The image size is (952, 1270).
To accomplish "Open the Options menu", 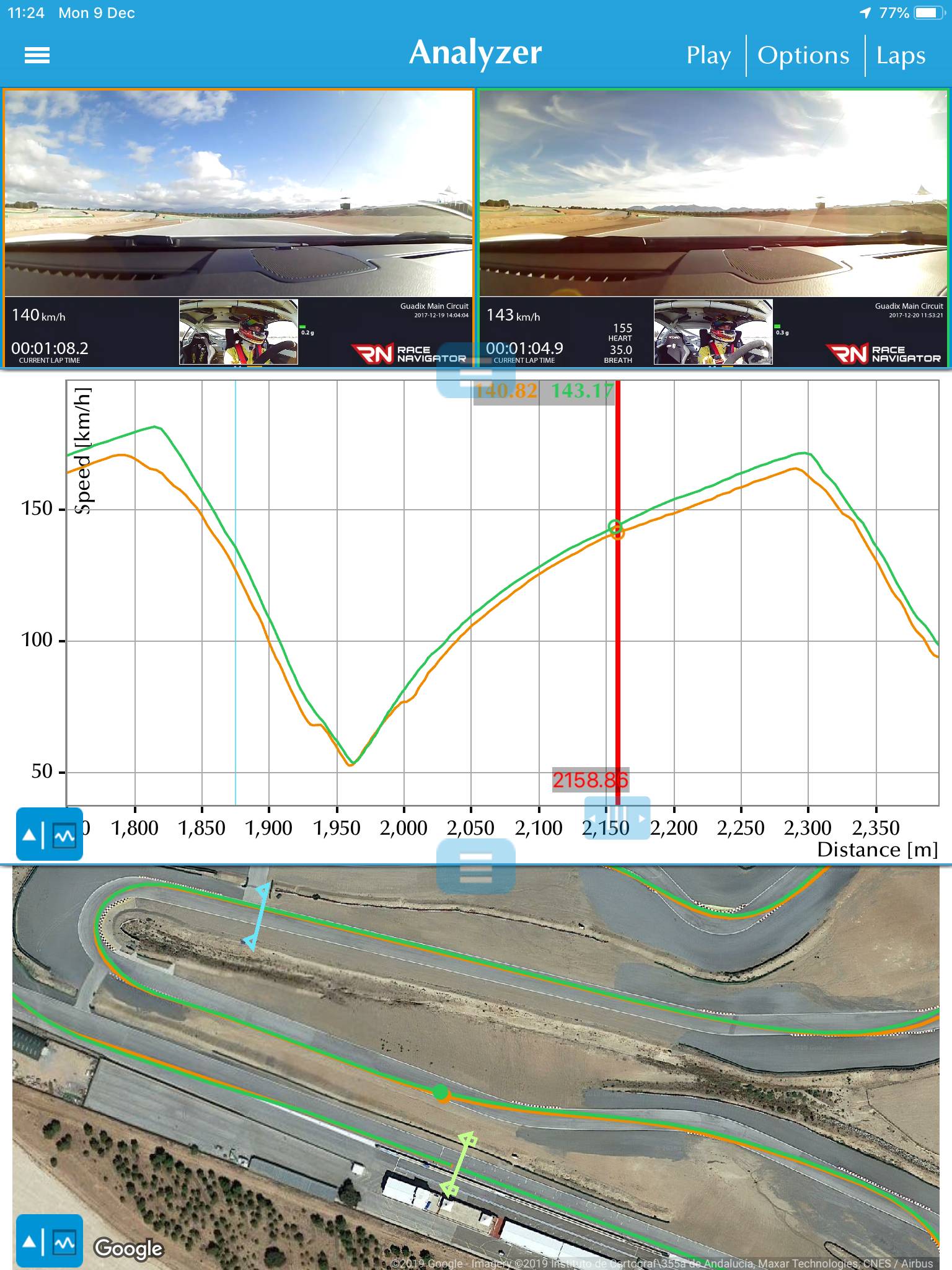I will pyautogui.click(x=803, y=56).
